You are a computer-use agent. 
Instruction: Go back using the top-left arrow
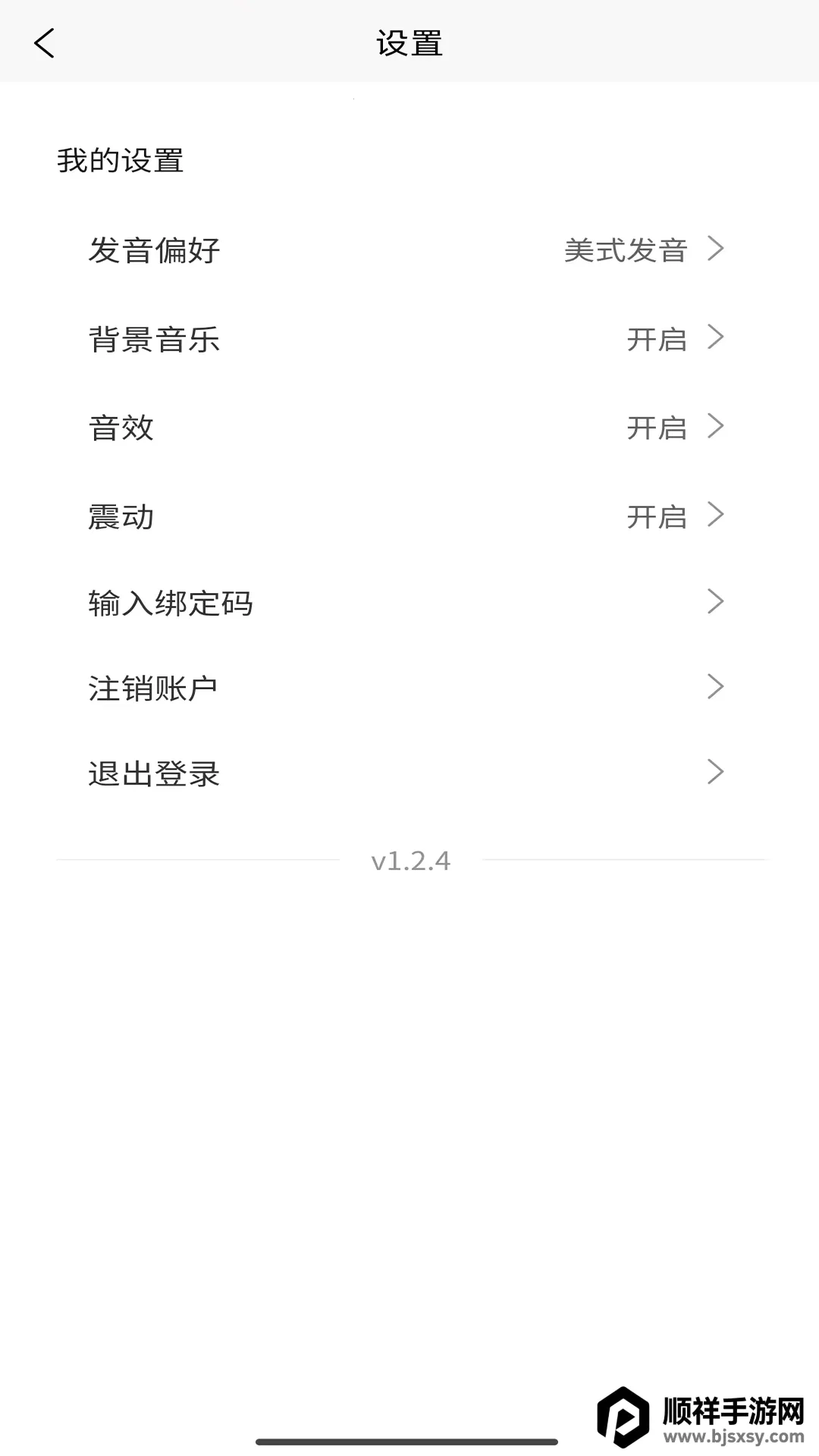44,43
